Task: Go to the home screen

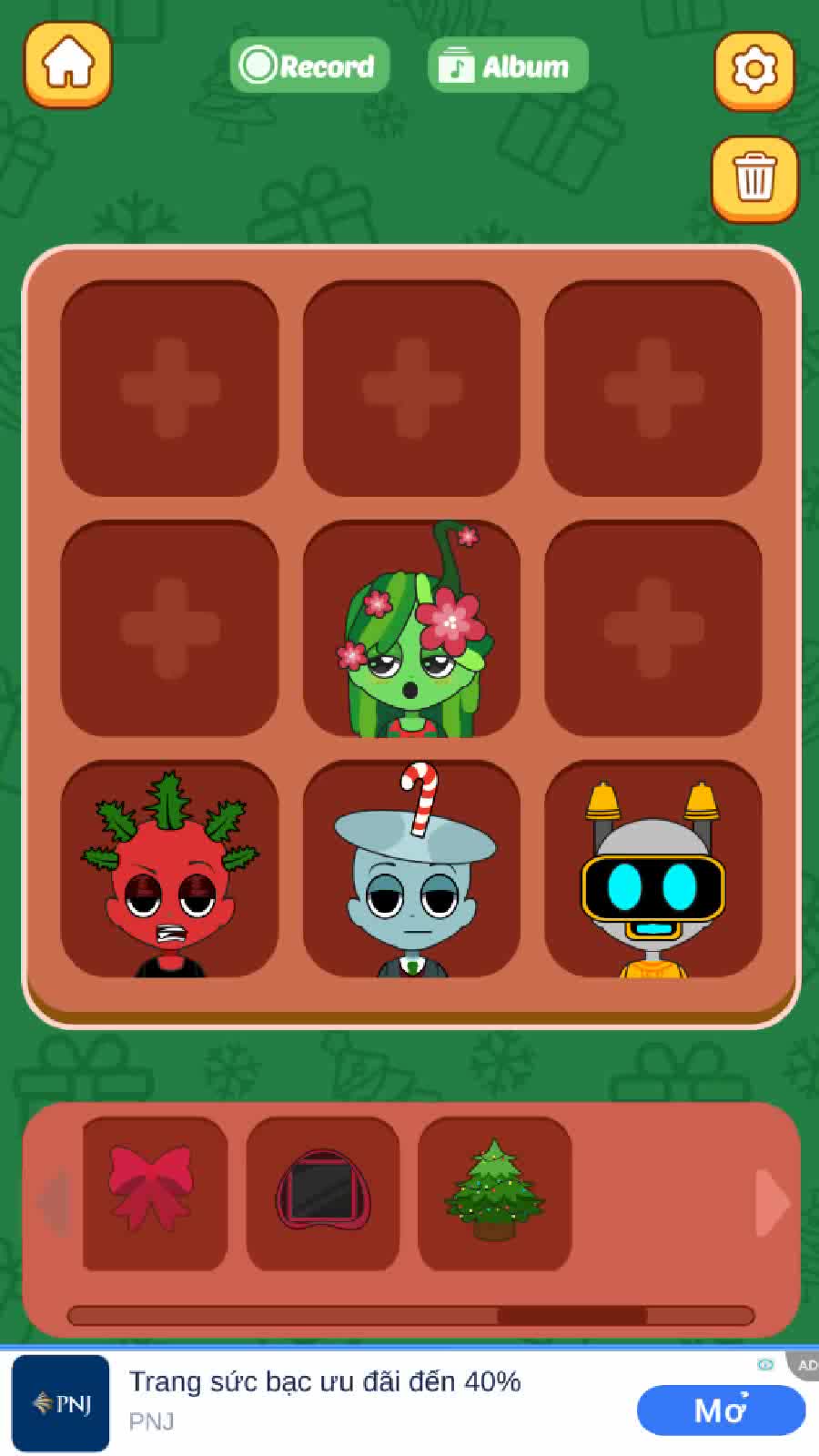Action: point(68,64)
